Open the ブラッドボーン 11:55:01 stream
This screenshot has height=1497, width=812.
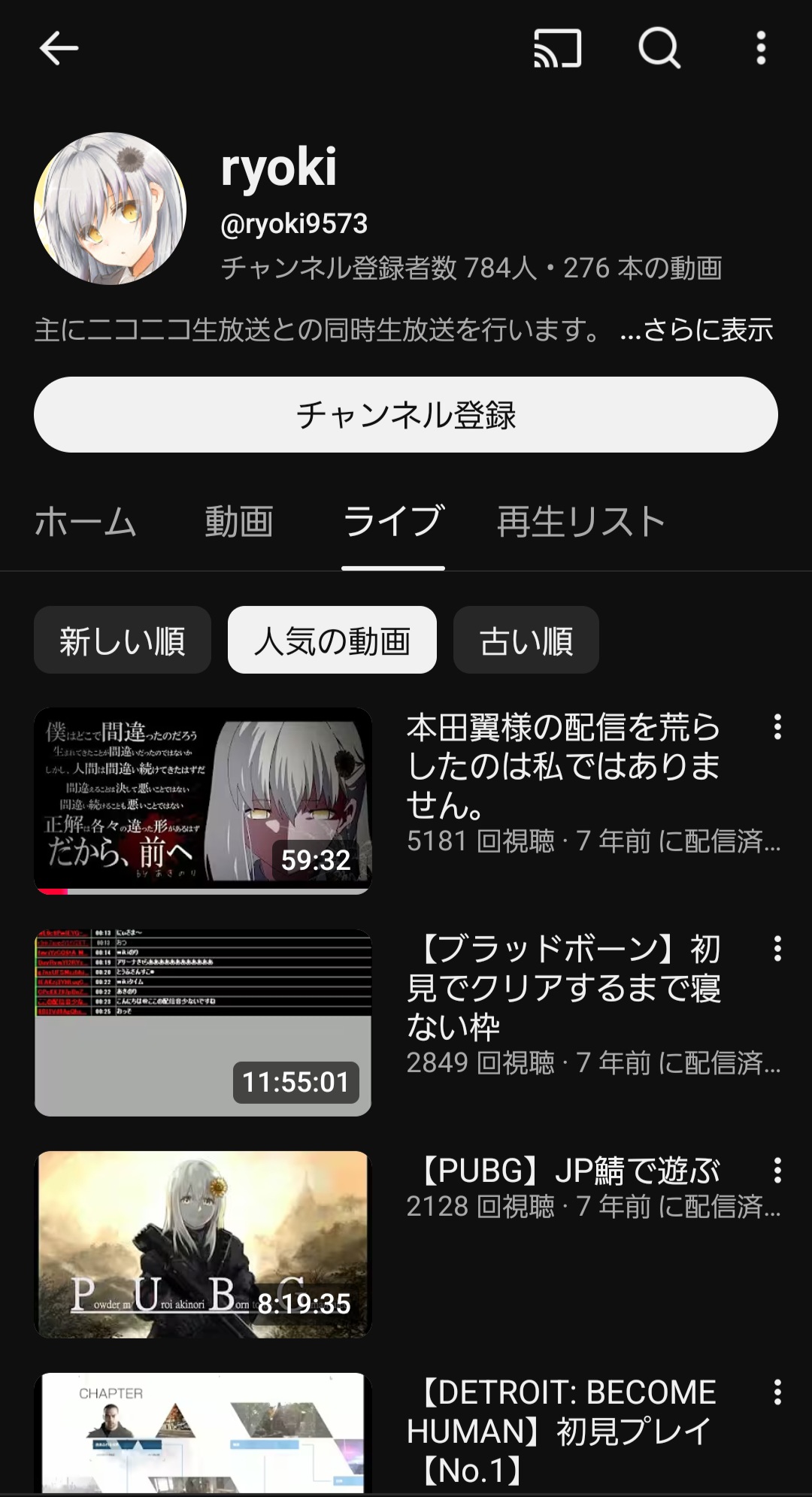(203, 1023)
